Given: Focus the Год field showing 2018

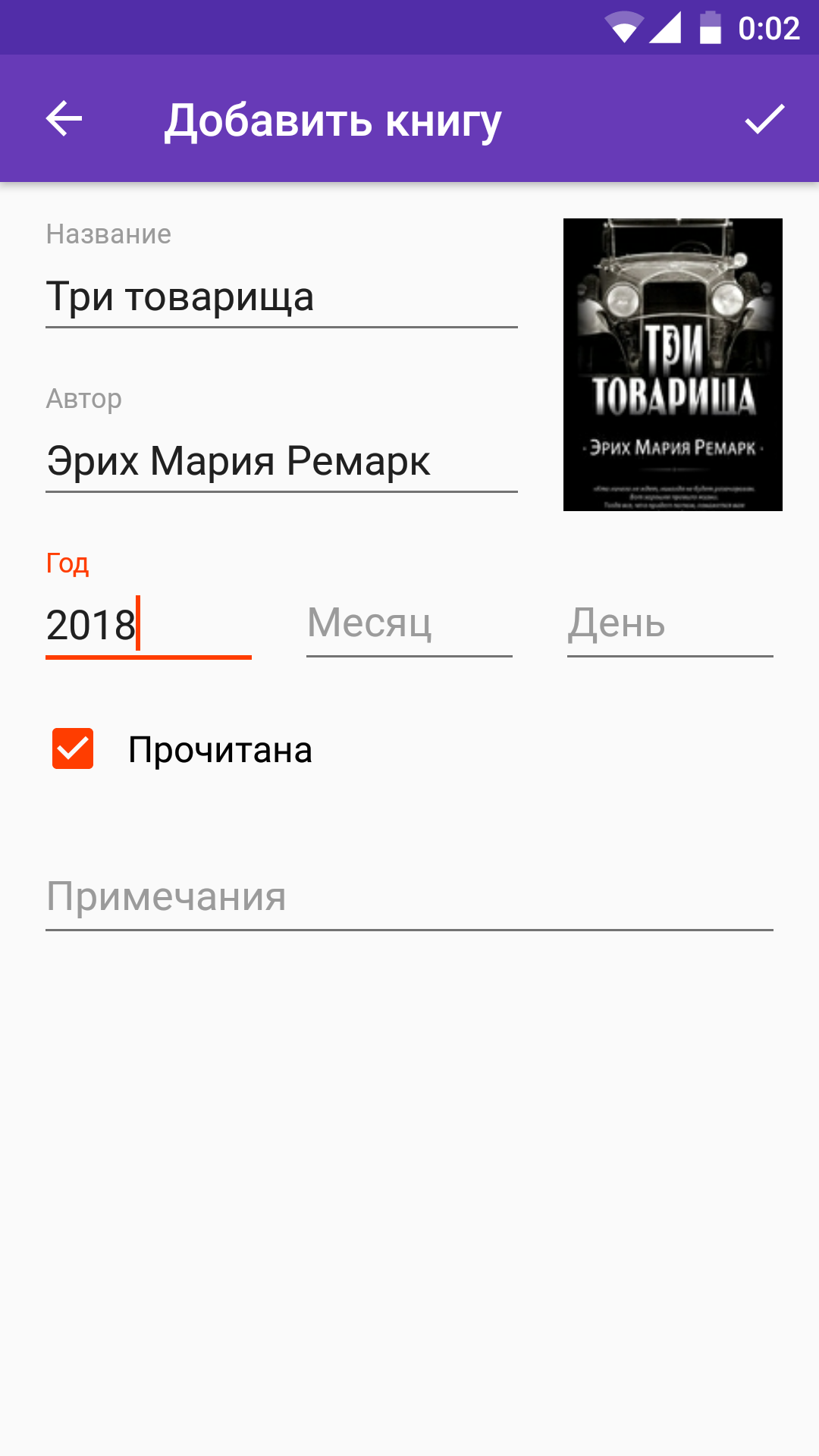Looking at the screenshot, I should coord(148,625).
